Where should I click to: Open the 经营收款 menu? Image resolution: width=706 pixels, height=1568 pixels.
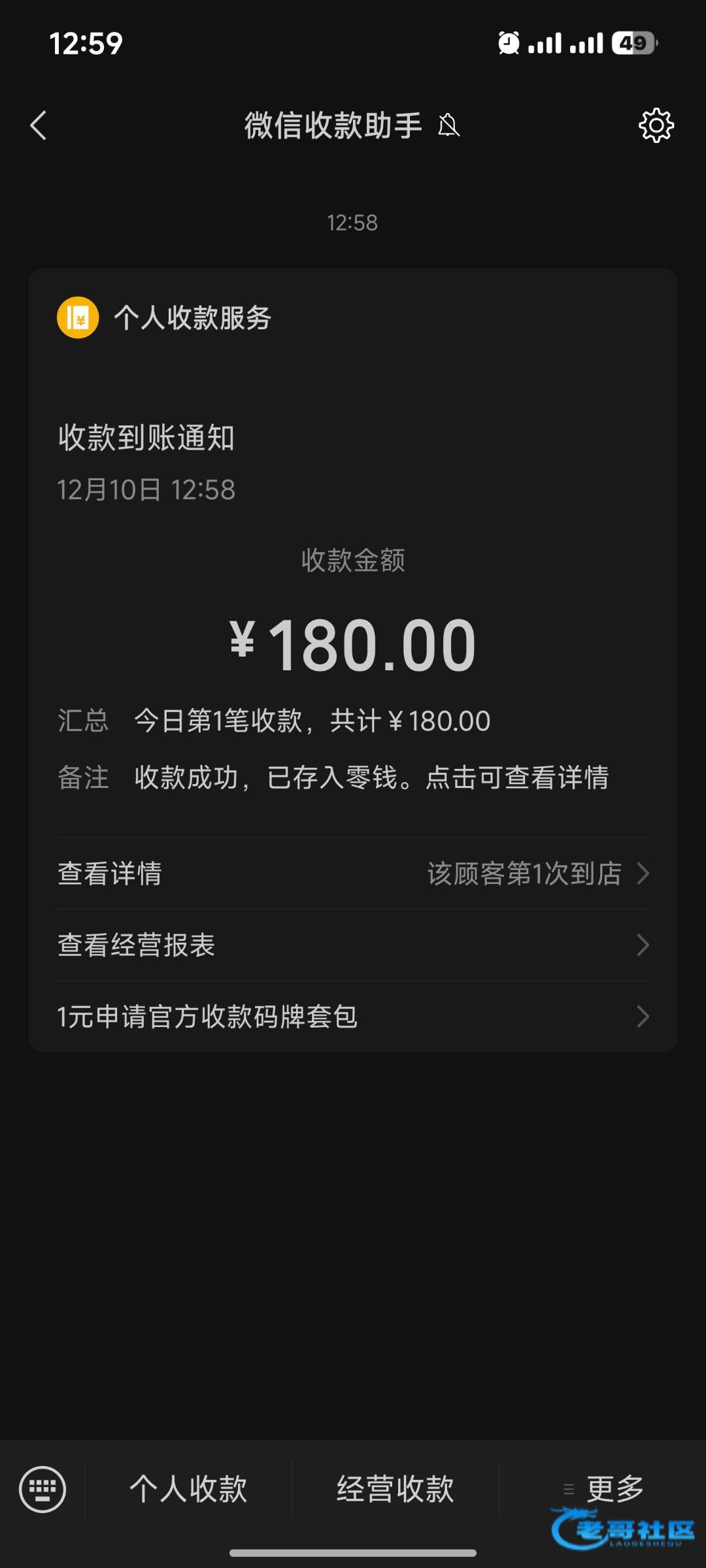pos(395,1490)
